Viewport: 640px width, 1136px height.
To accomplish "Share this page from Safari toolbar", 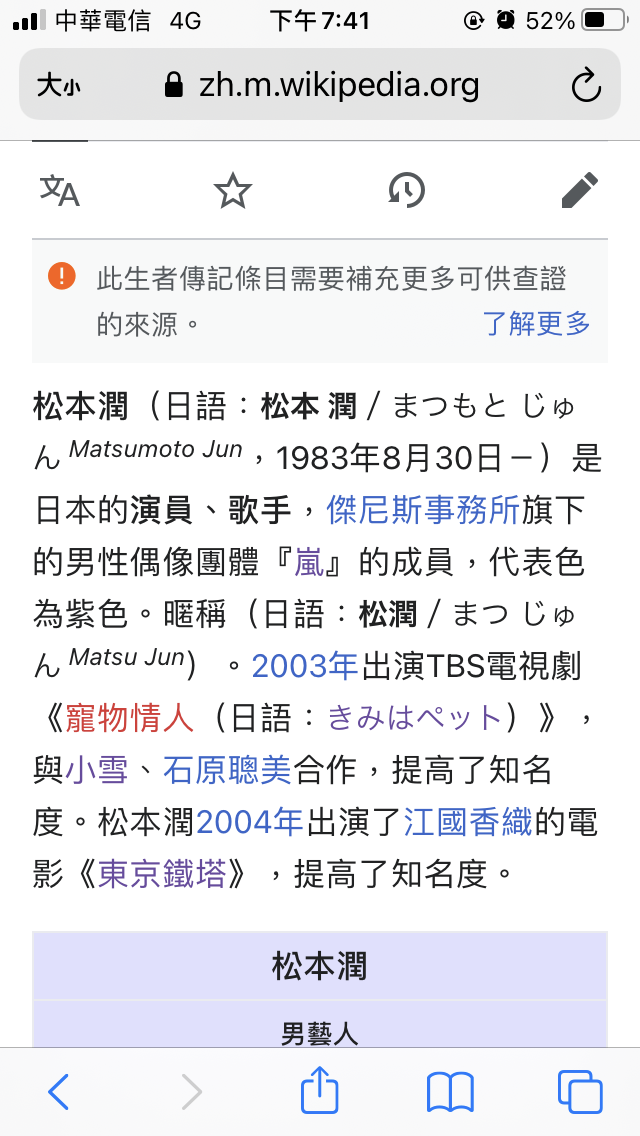I will tap(320, 1090).
